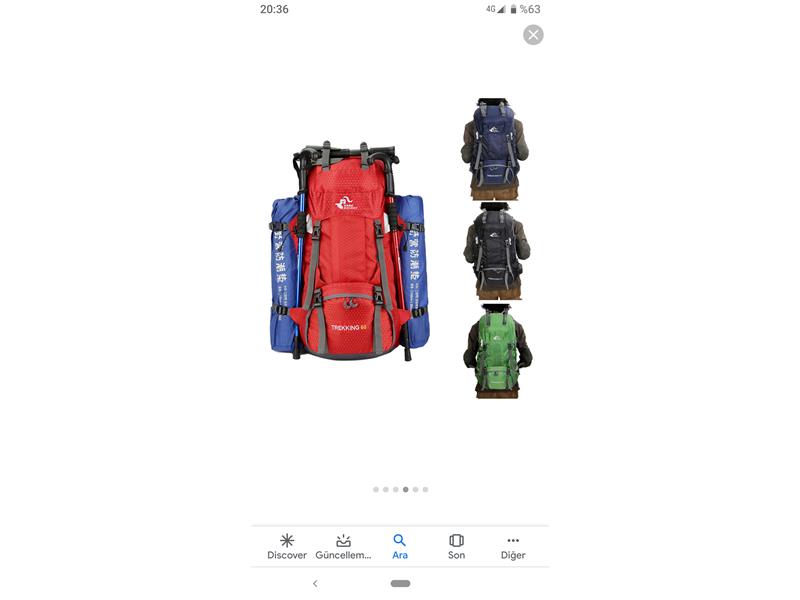Screen dimensions: 800x600
Task: Tap the system back arrow
Action: [x=315, y=583]
